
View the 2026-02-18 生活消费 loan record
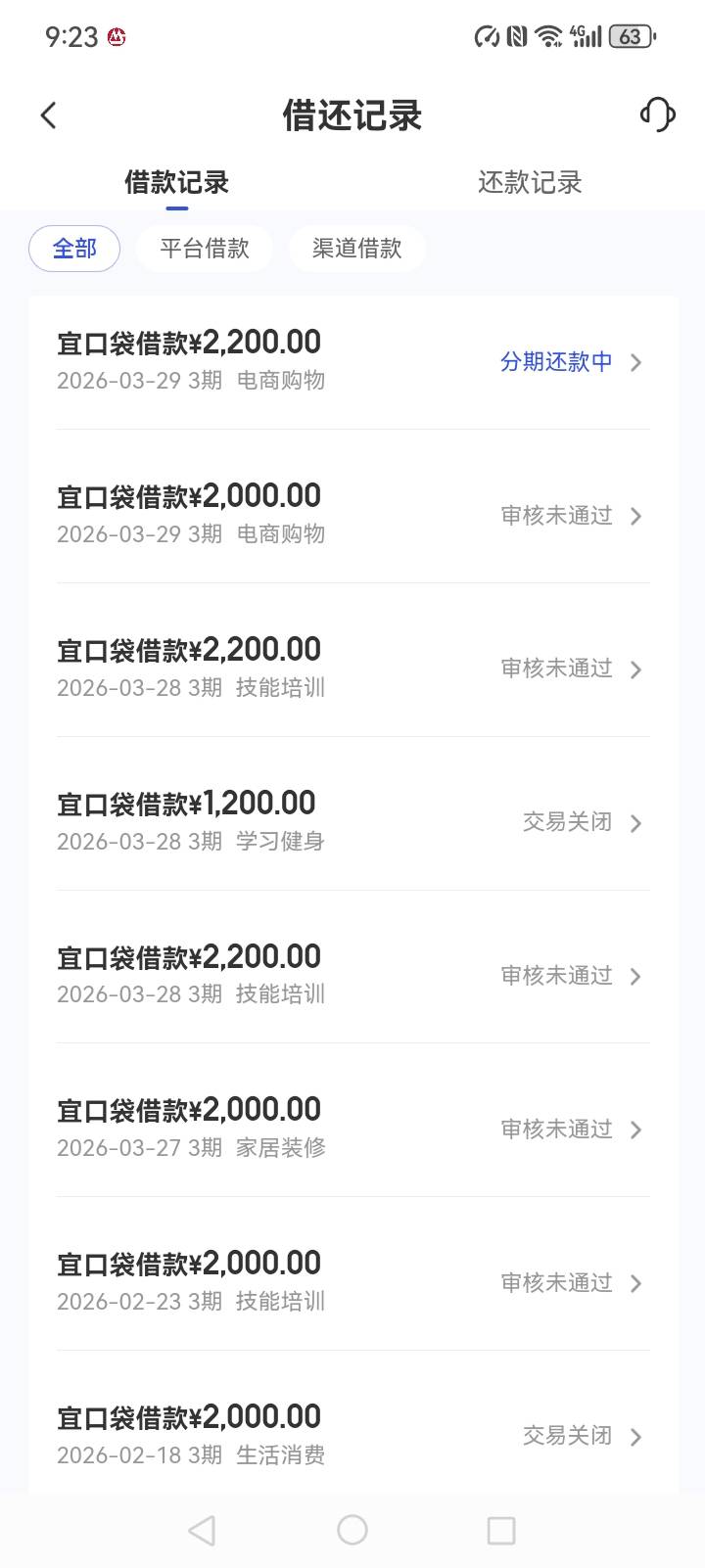click(352, 1434)
